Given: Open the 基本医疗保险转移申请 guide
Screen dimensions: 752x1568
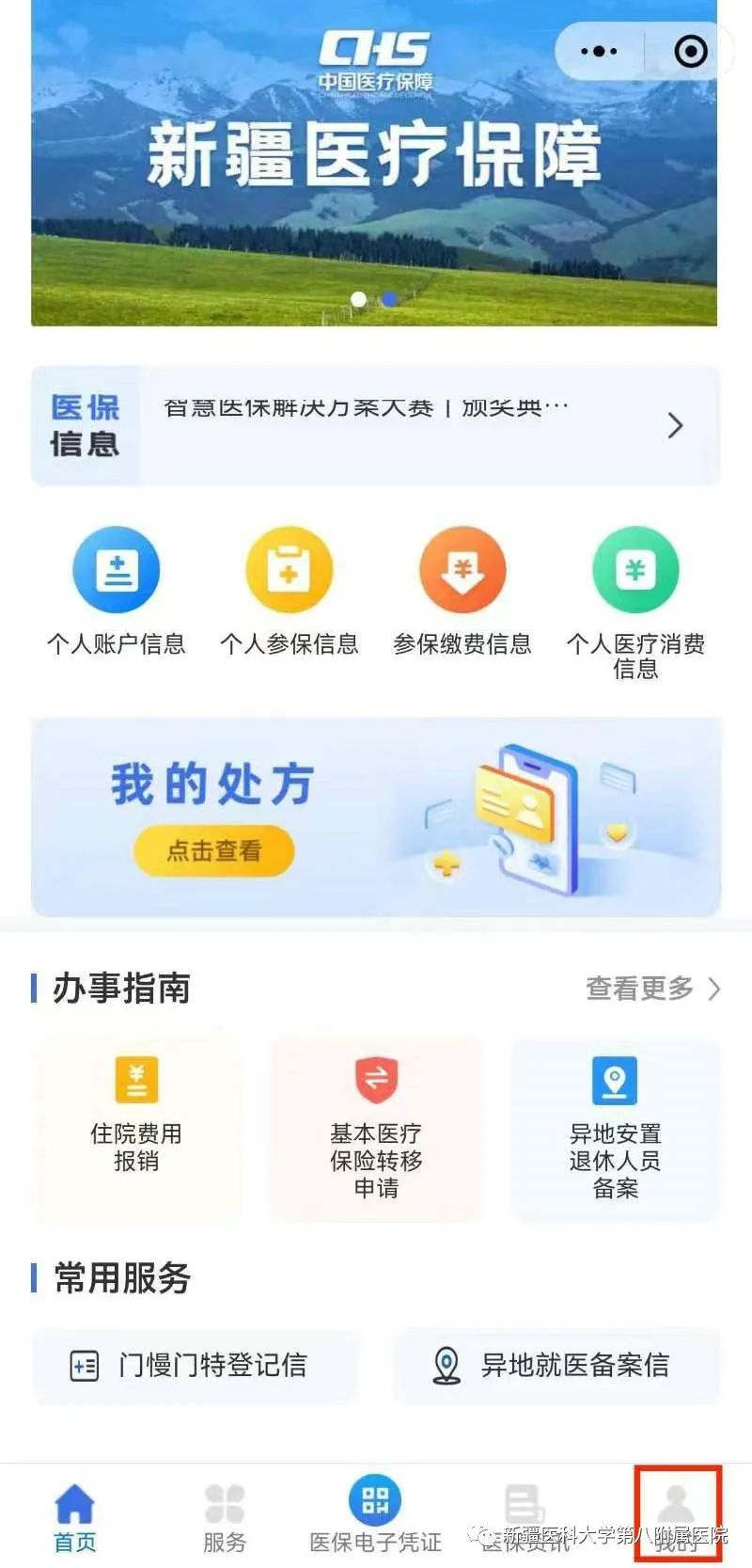Looking at the screenshot, I should [376, 1128].
